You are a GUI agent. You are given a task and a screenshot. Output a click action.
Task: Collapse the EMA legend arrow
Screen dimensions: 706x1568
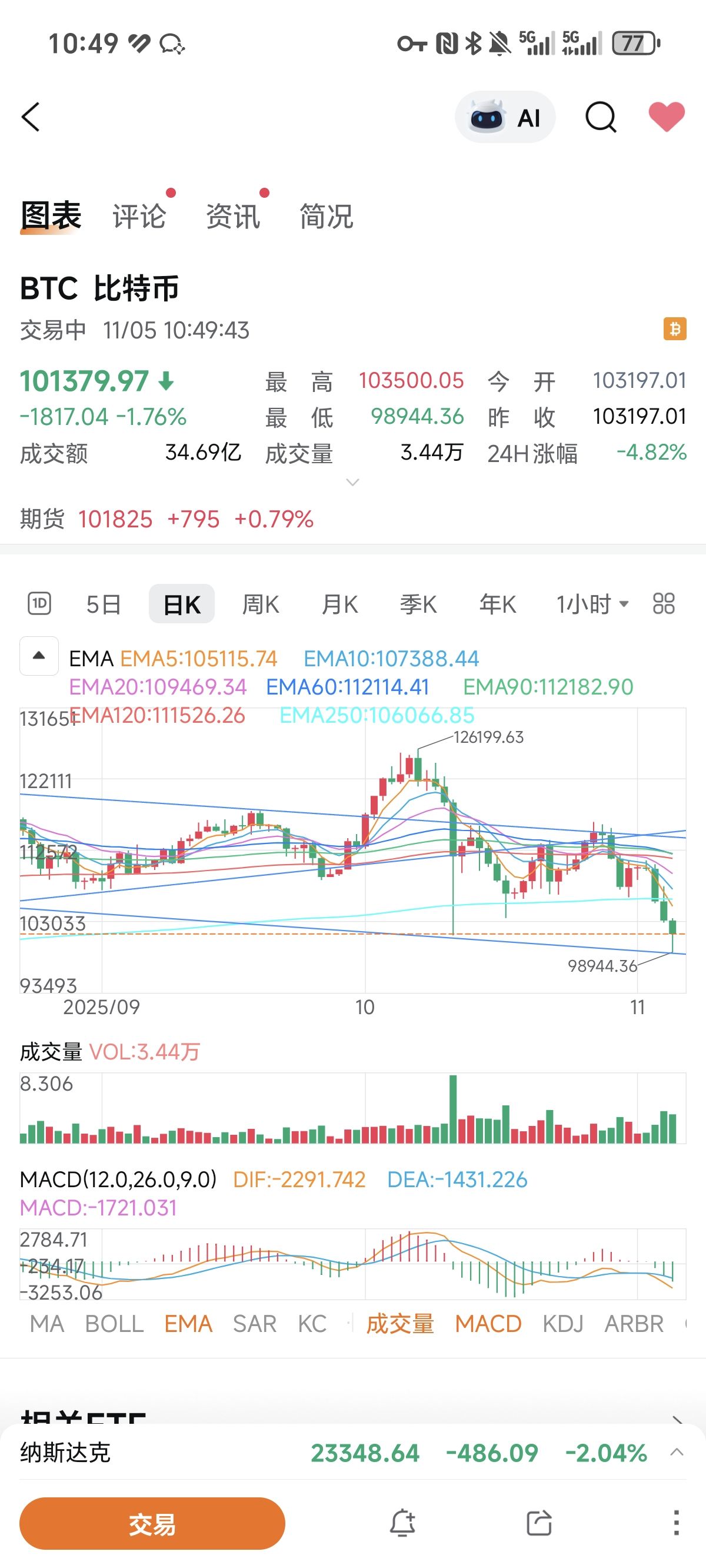(39, 656)
